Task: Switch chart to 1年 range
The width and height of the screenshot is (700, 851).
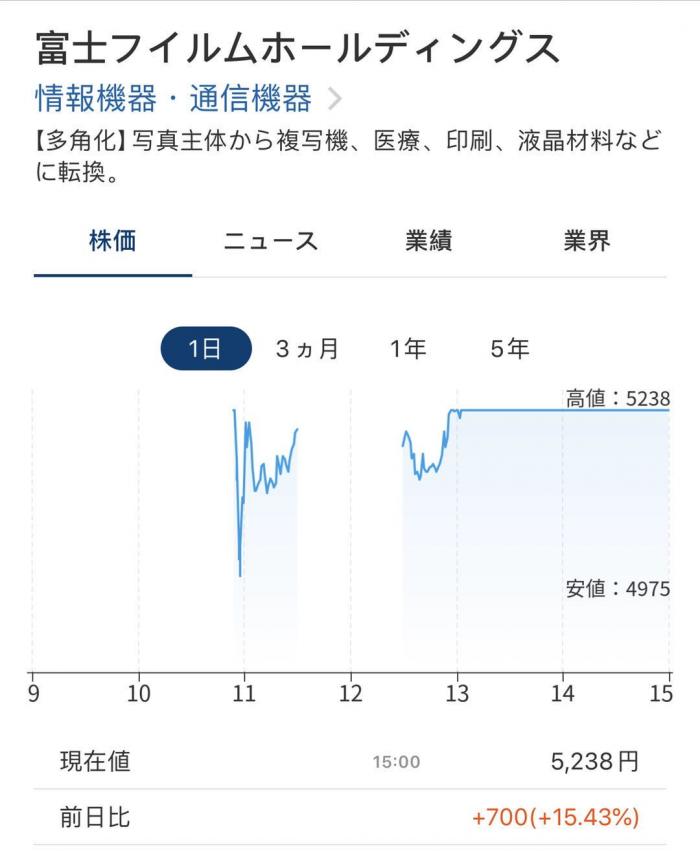Action: pyautogui.click(x=408, y=349)
